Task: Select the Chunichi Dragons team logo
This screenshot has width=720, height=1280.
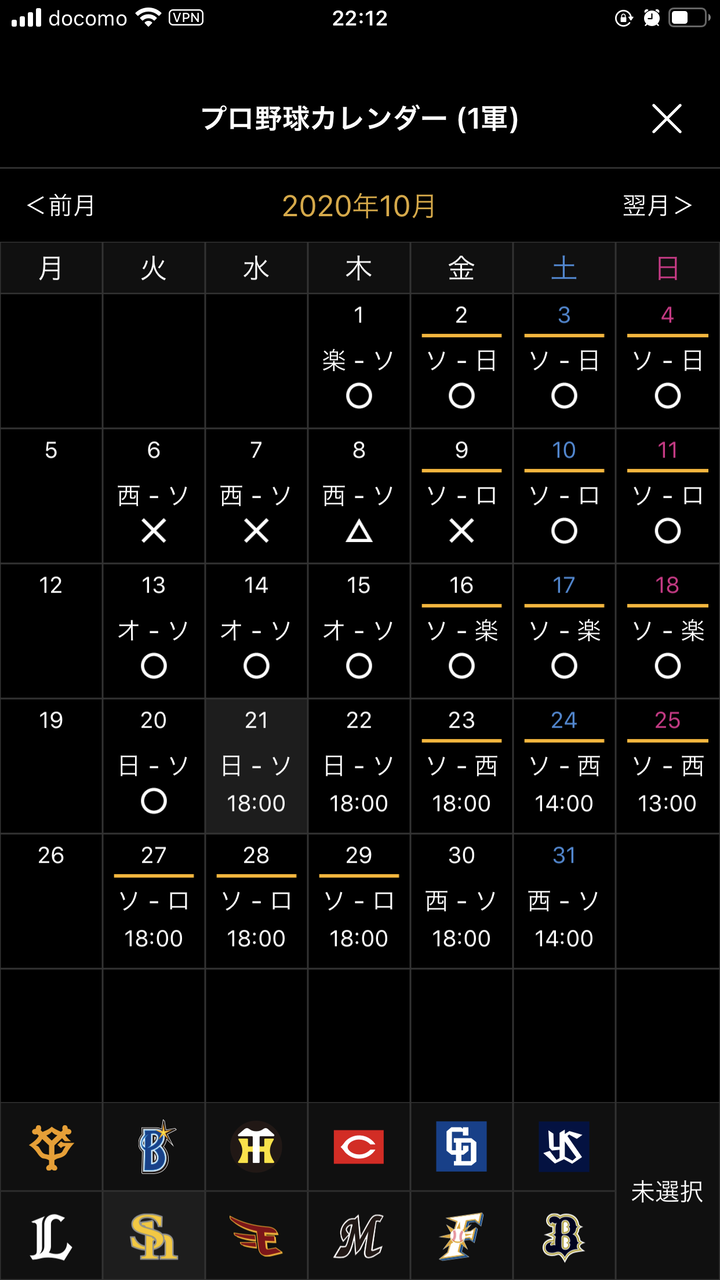Action: (461, 1147)
